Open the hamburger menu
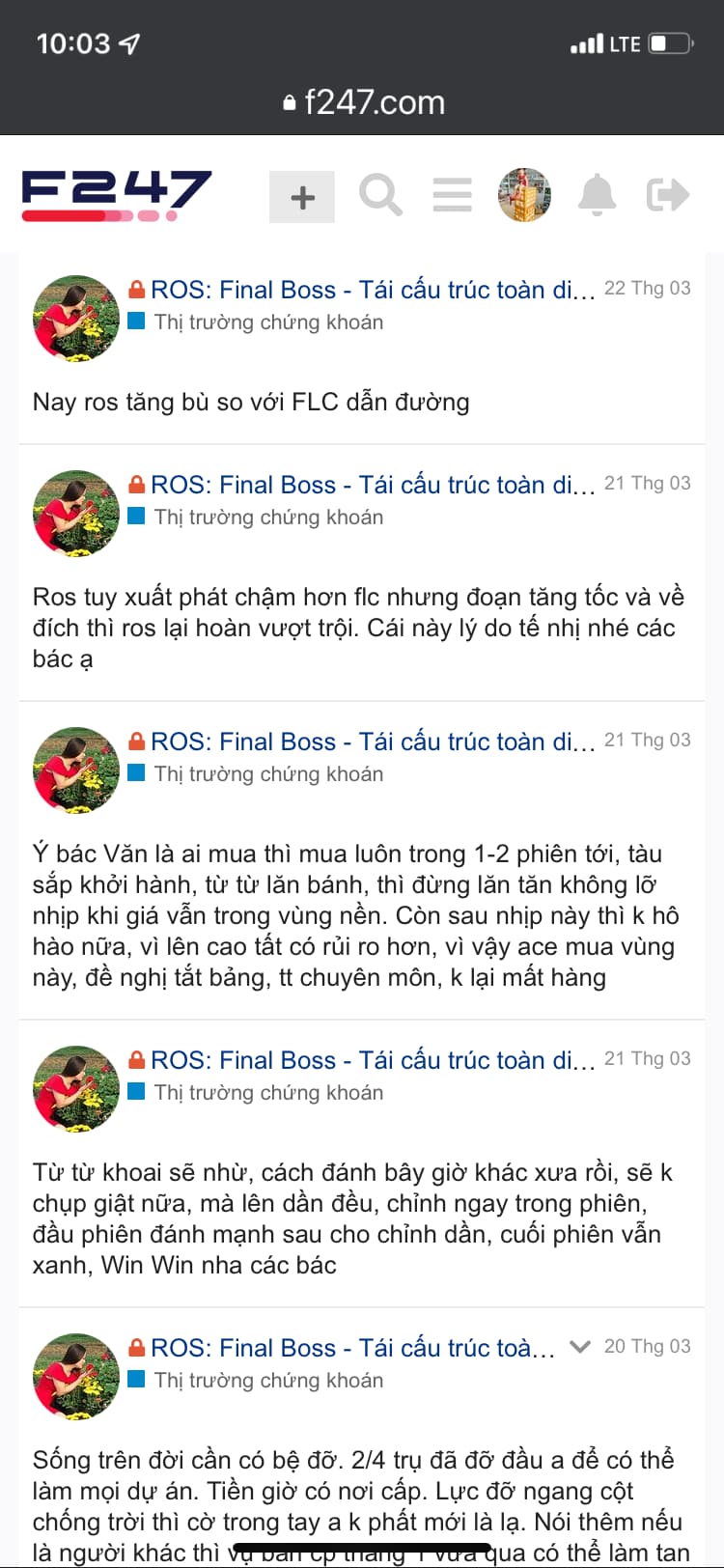The image size is (724, 1568). coord(452,195)
